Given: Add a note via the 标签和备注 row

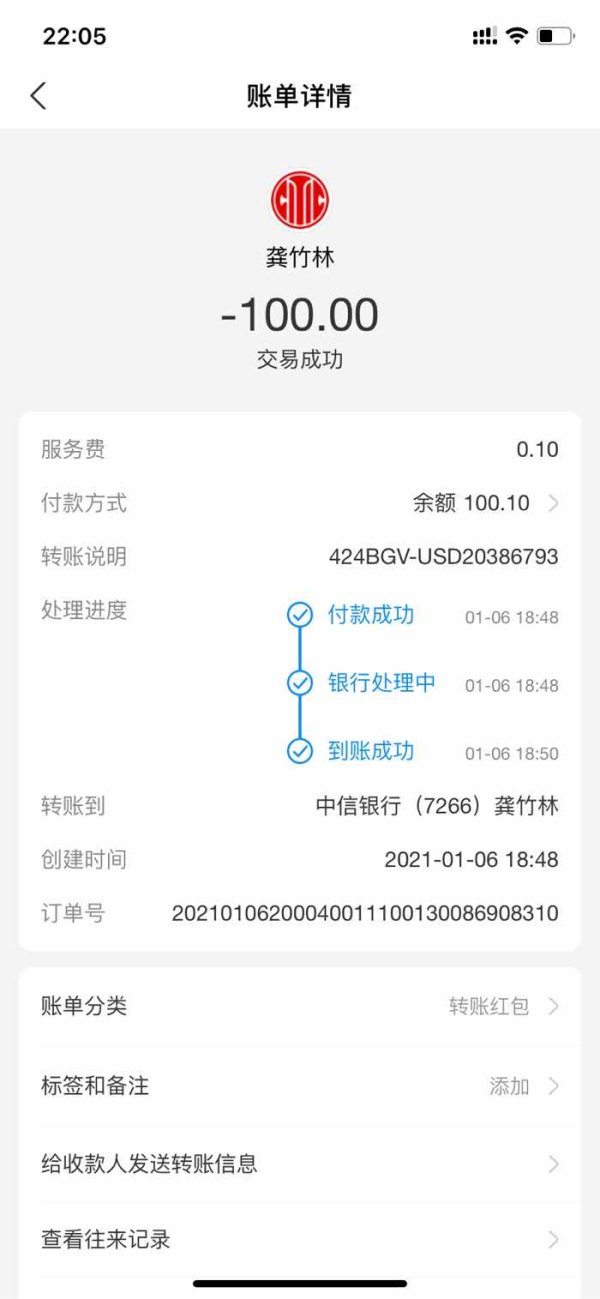Looking at the screenshot, I should coord(299,1086).
